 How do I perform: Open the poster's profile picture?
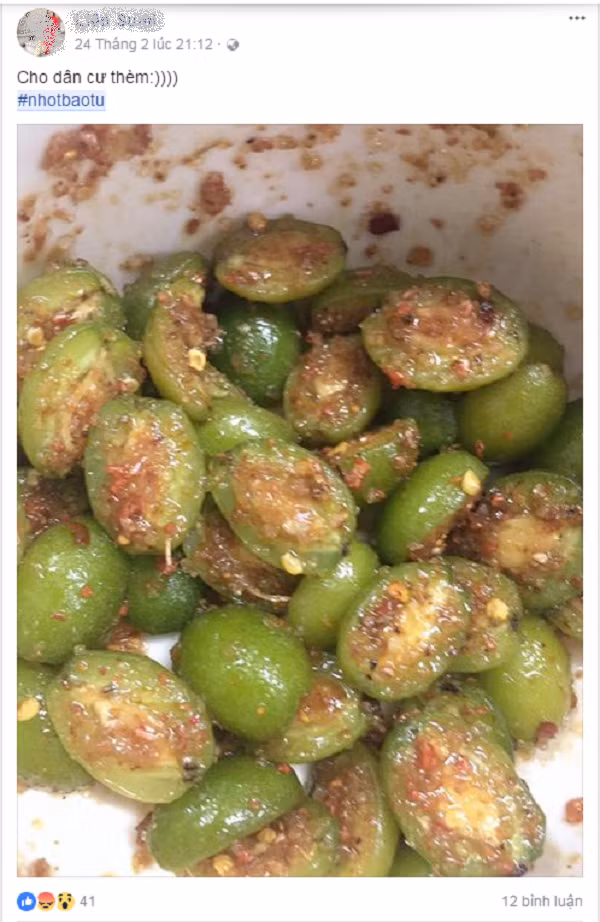tap(41, 32)
